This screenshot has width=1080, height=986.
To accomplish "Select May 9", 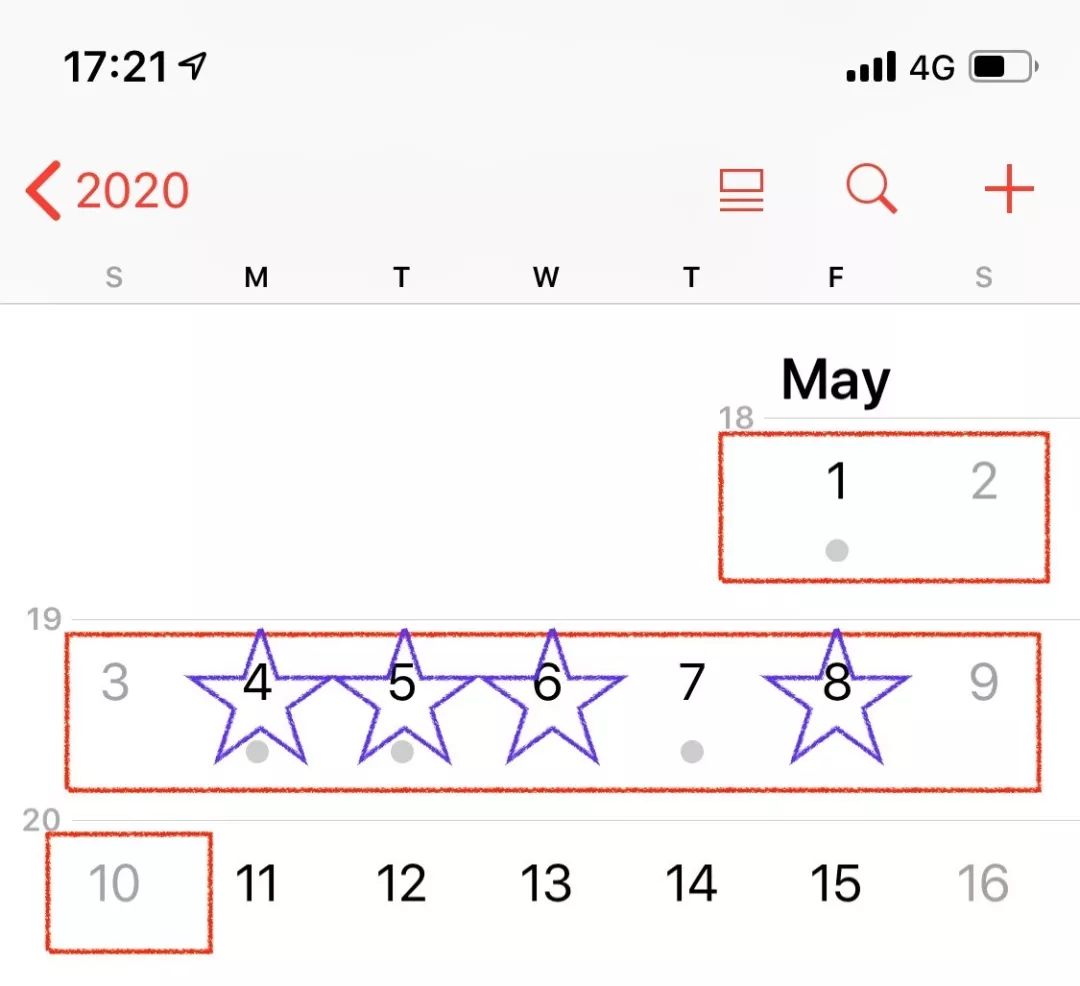I will coord(984,683).
